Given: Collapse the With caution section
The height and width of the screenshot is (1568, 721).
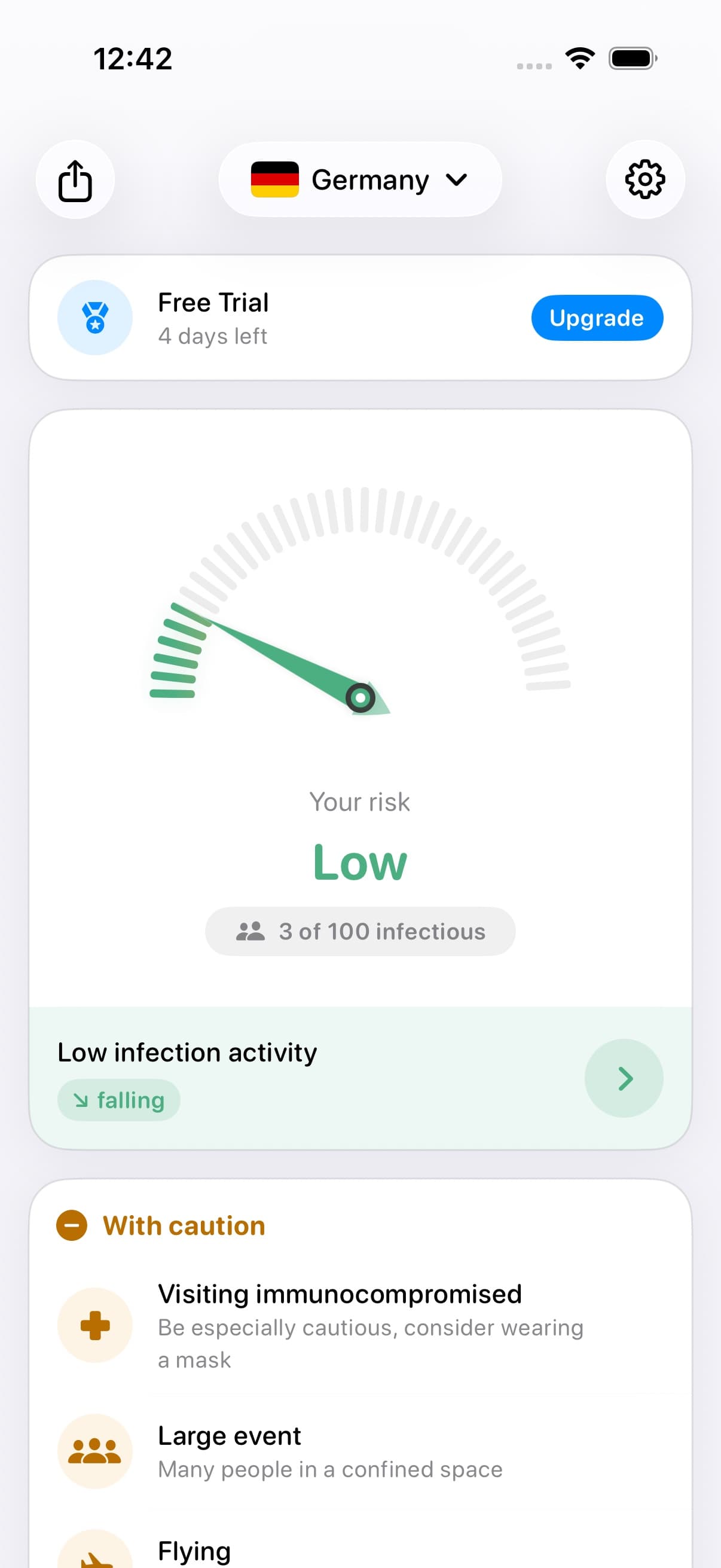Looking at the screenshot, I should [181, 1225].
